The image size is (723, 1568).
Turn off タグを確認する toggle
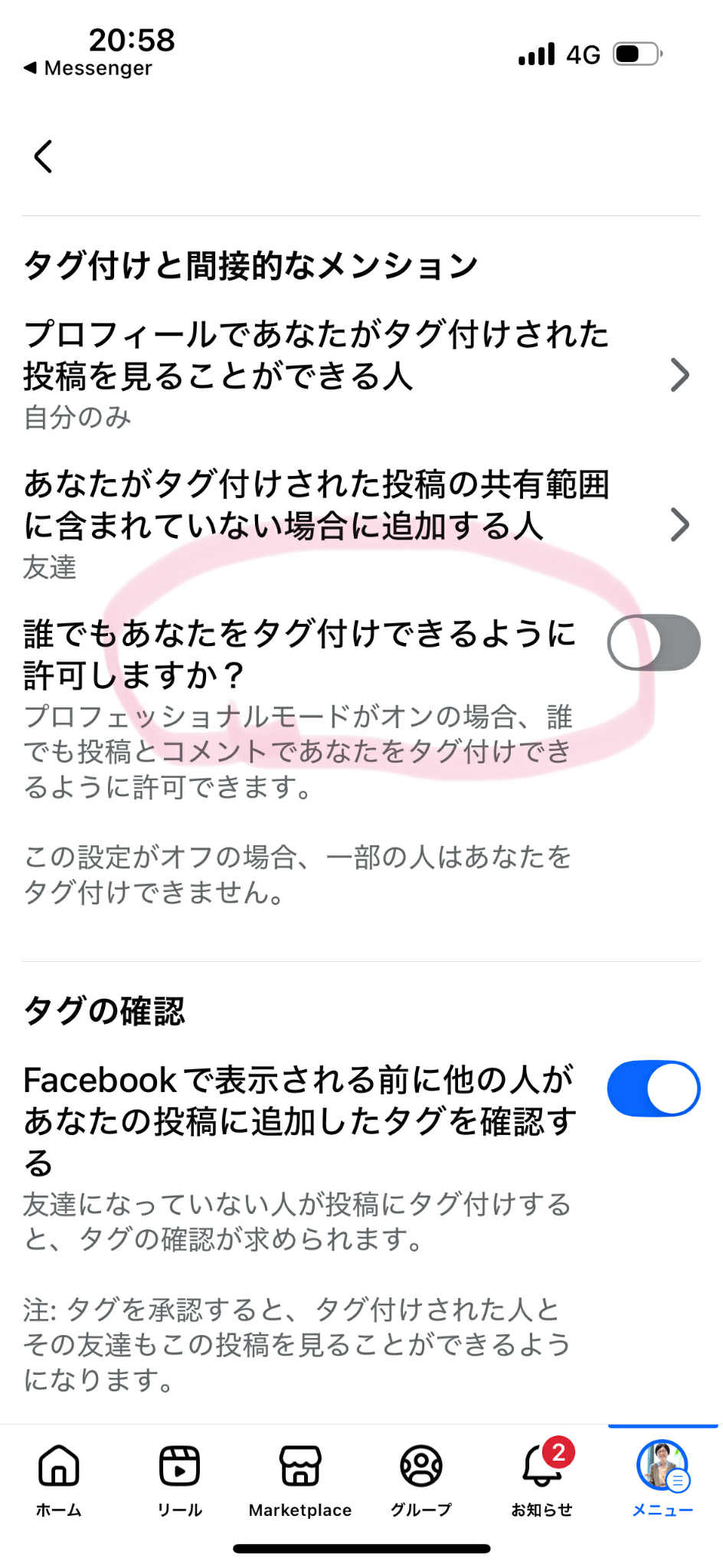[x=653, y=1088]
